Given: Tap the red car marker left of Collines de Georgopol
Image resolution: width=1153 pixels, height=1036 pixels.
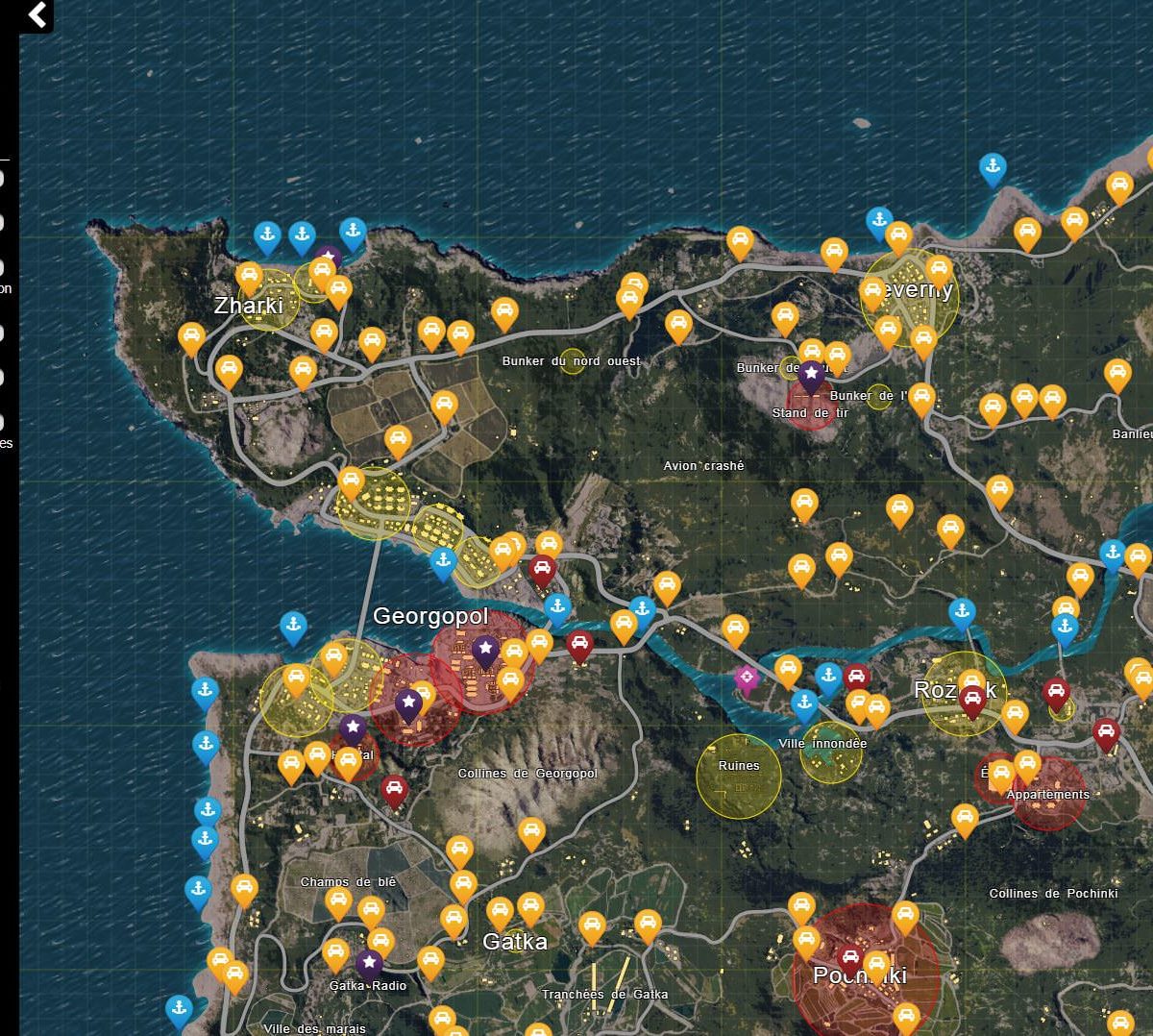Looking at the screenshot, I should [394, 790].
